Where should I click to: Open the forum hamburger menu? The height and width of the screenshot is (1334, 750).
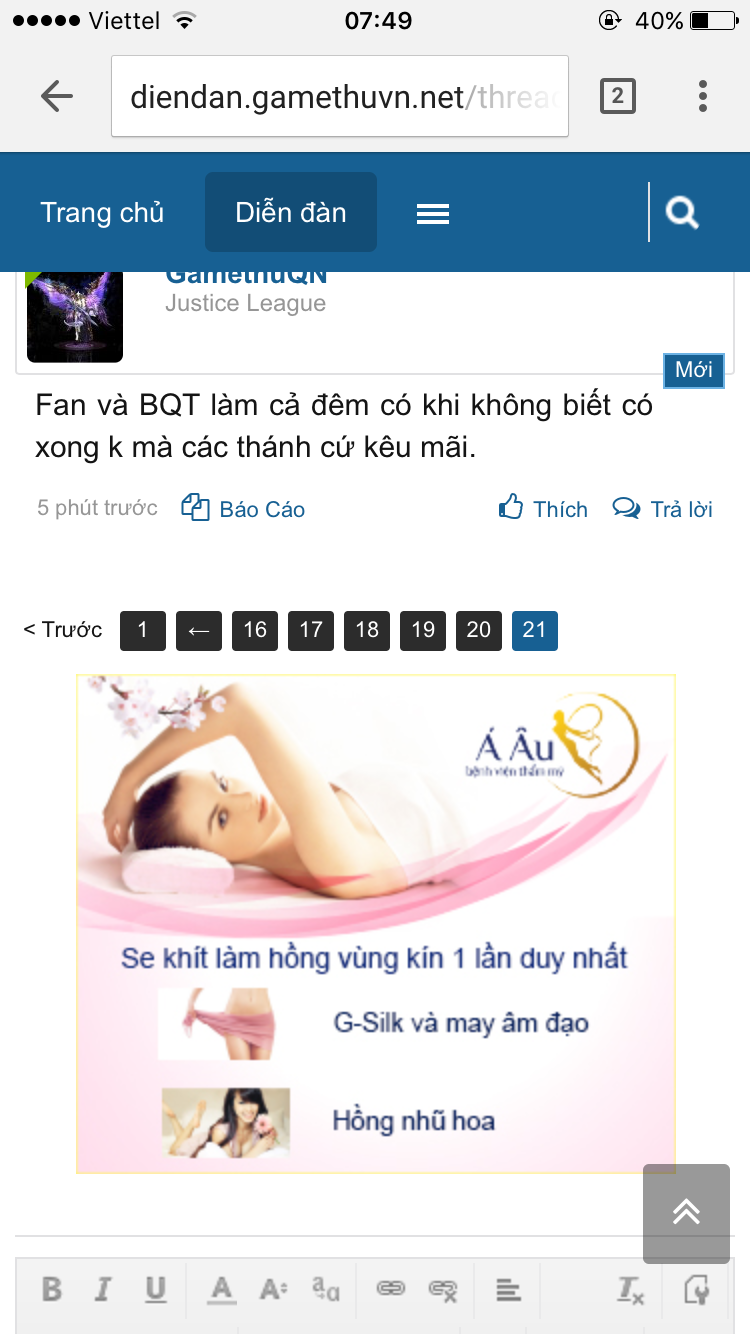[x=432, y=213]
